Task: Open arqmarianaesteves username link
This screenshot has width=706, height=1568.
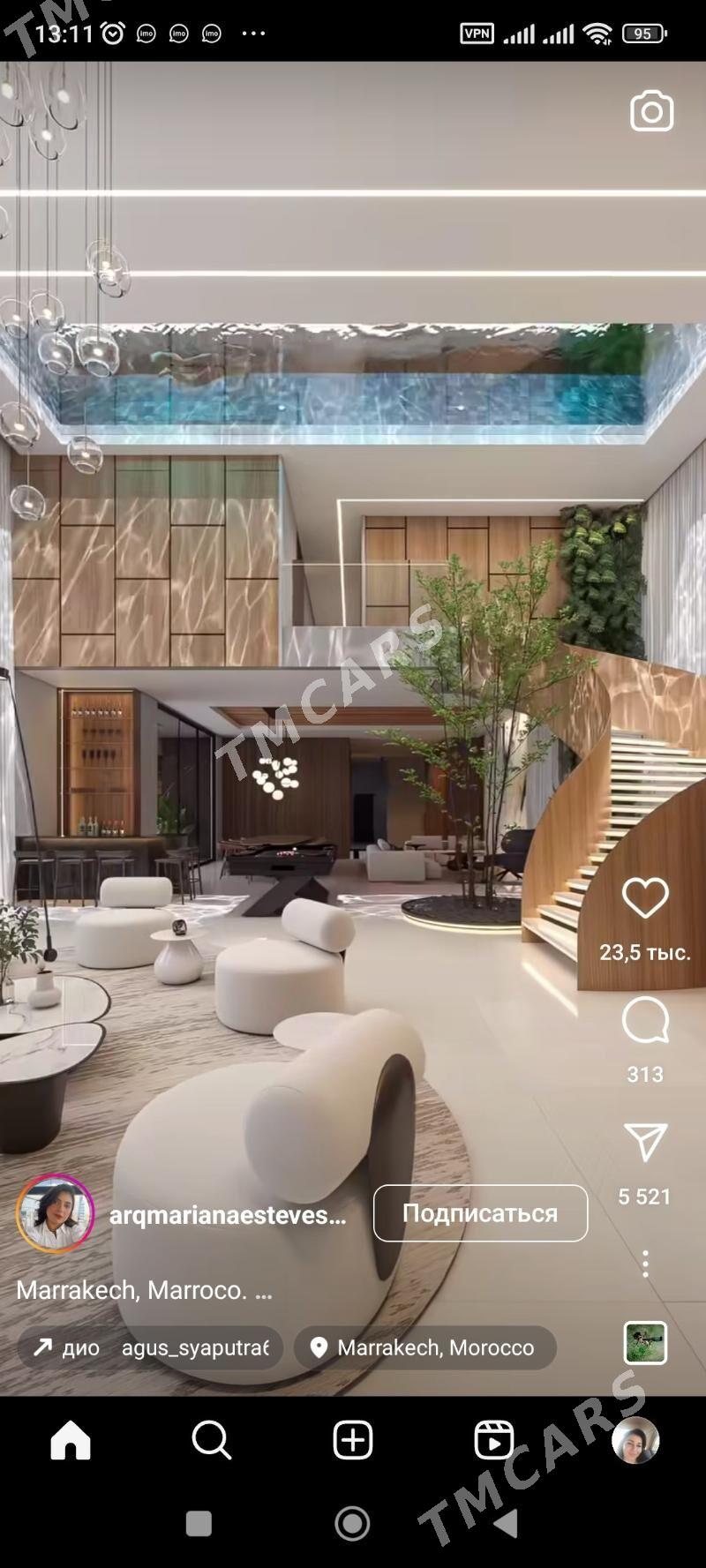Action: point(228,1215)
